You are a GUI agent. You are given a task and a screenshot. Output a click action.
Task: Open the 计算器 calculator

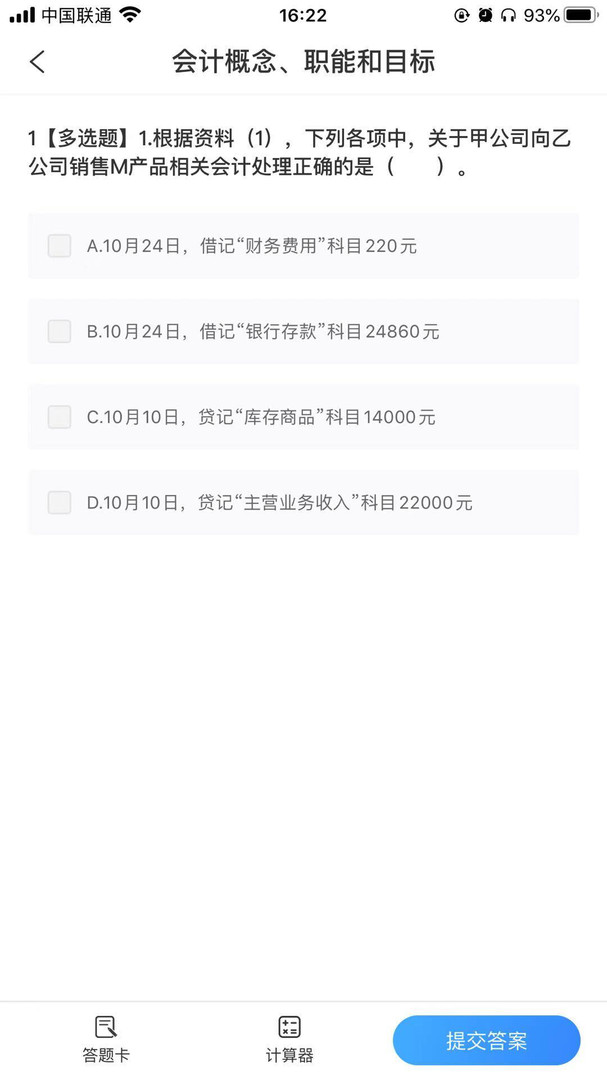tap(289, 1039)
